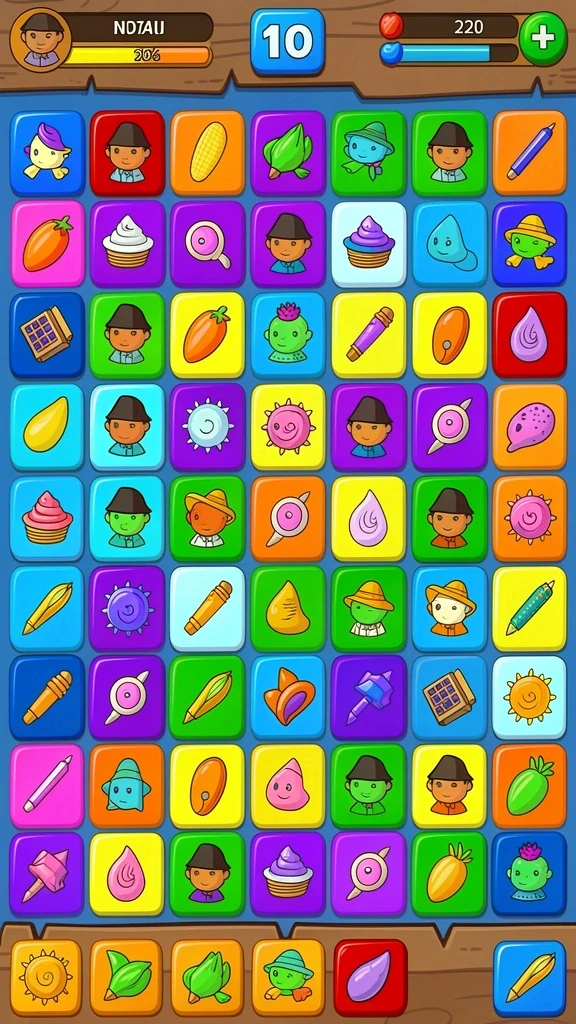Choose the green tile with the golden cone

click(288, 609)
